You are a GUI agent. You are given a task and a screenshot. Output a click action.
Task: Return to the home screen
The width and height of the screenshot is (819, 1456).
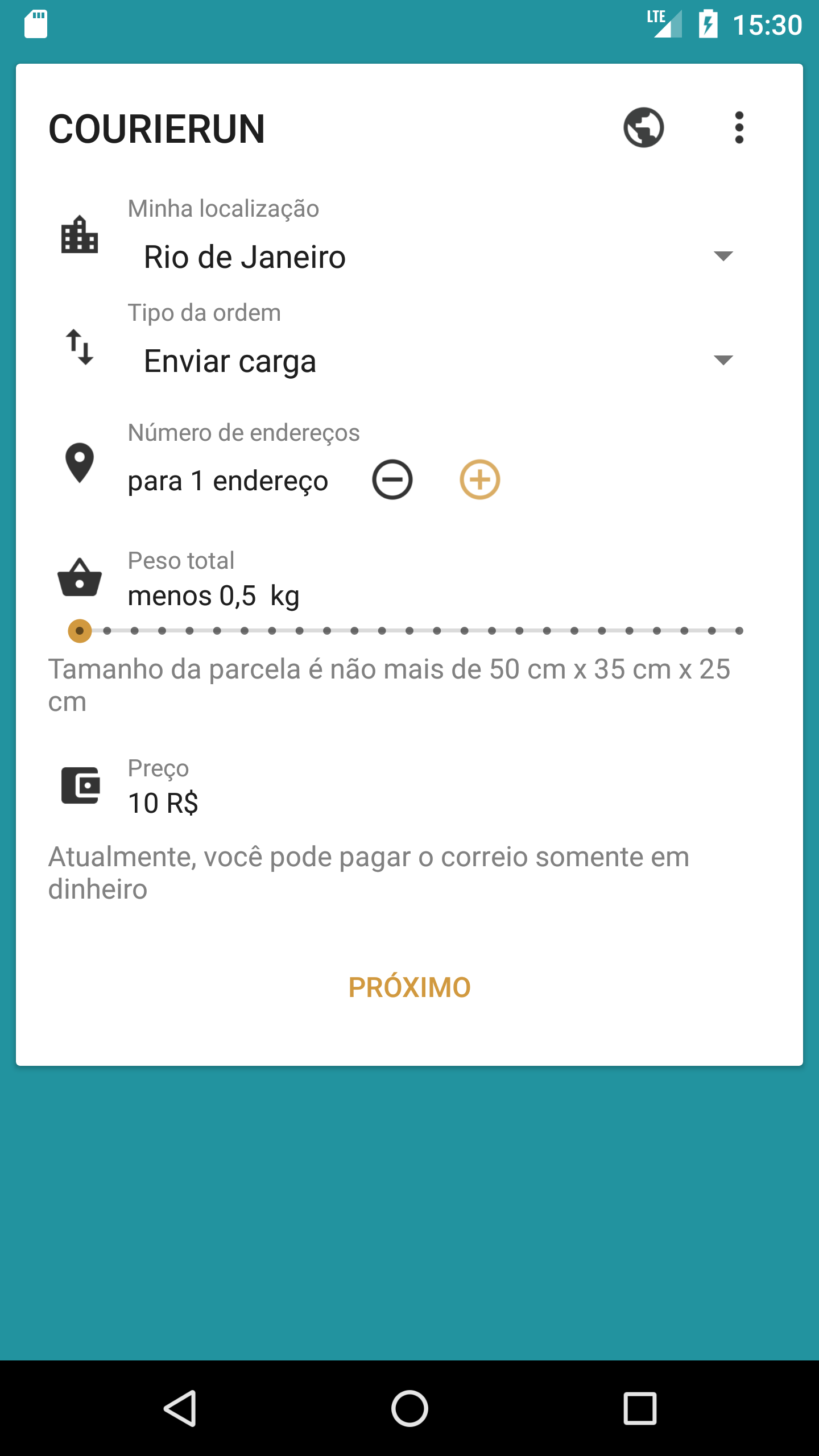coord(409,1408)
